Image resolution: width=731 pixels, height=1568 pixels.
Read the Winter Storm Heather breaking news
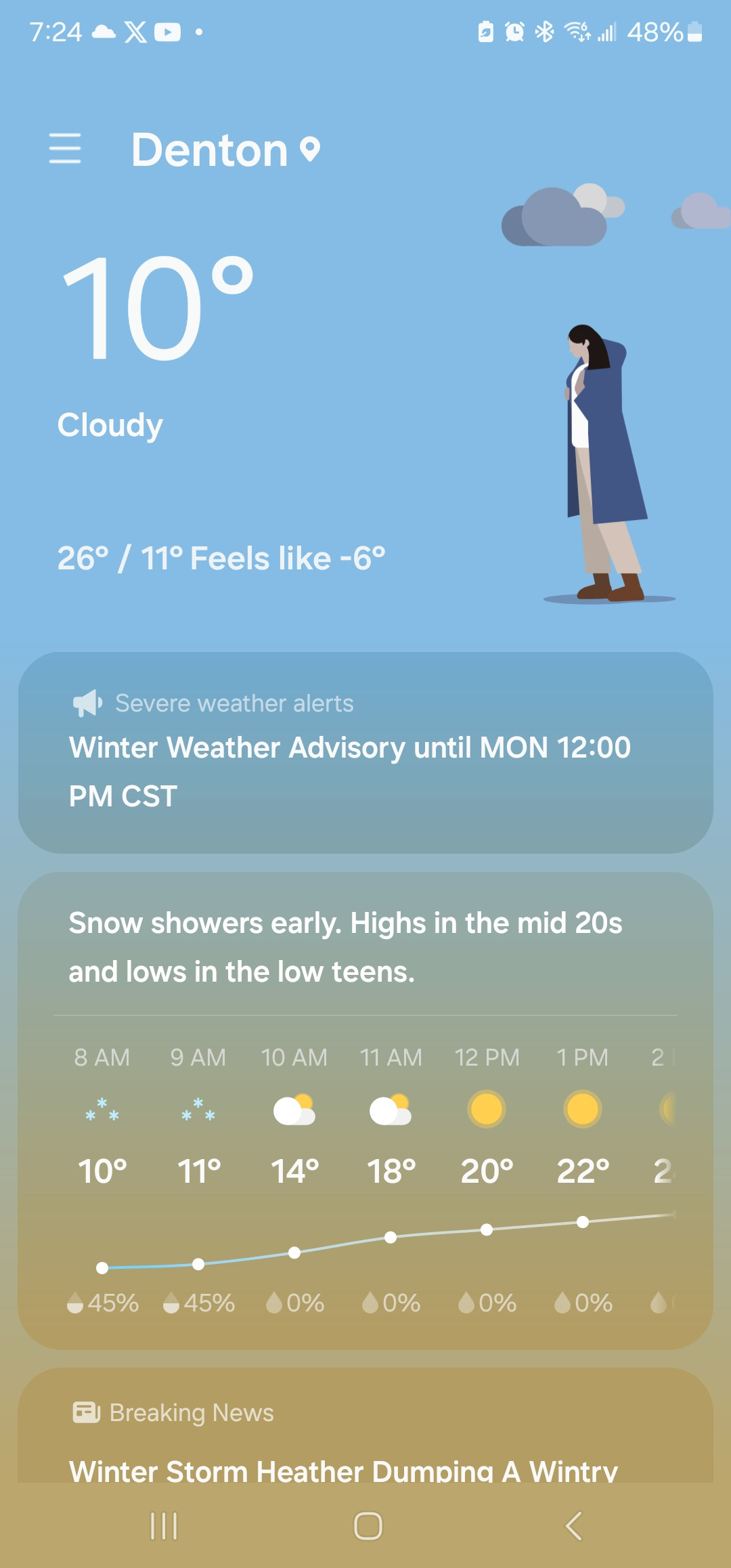tap(344, 1470)
